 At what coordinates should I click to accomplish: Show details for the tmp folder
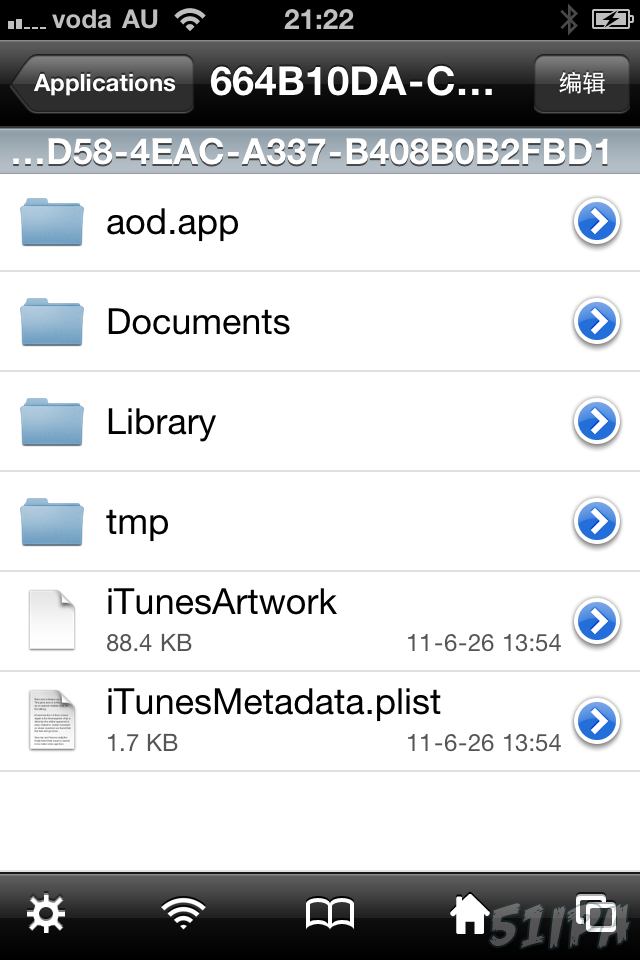(597, 522)
